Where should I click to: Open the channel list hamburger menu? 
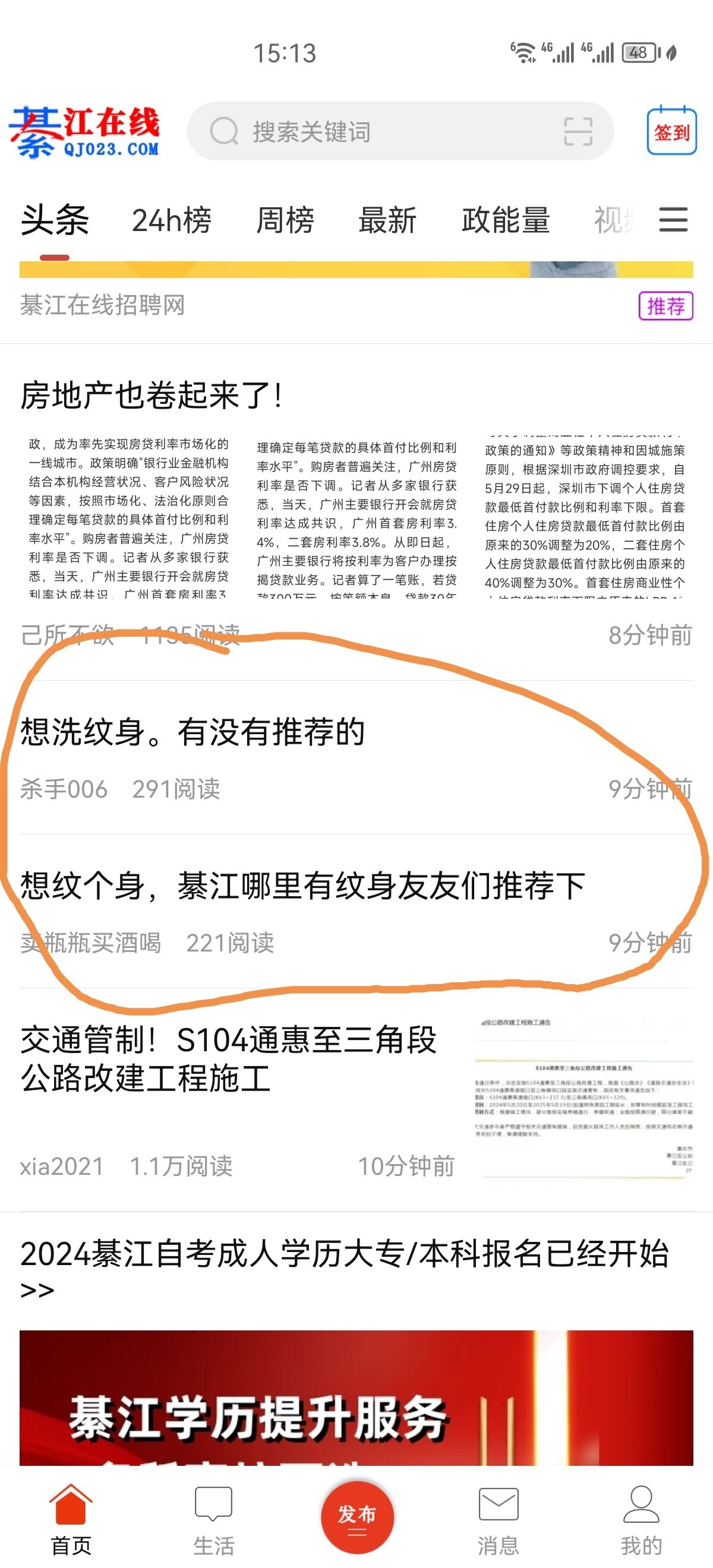(x=673, y=220)
